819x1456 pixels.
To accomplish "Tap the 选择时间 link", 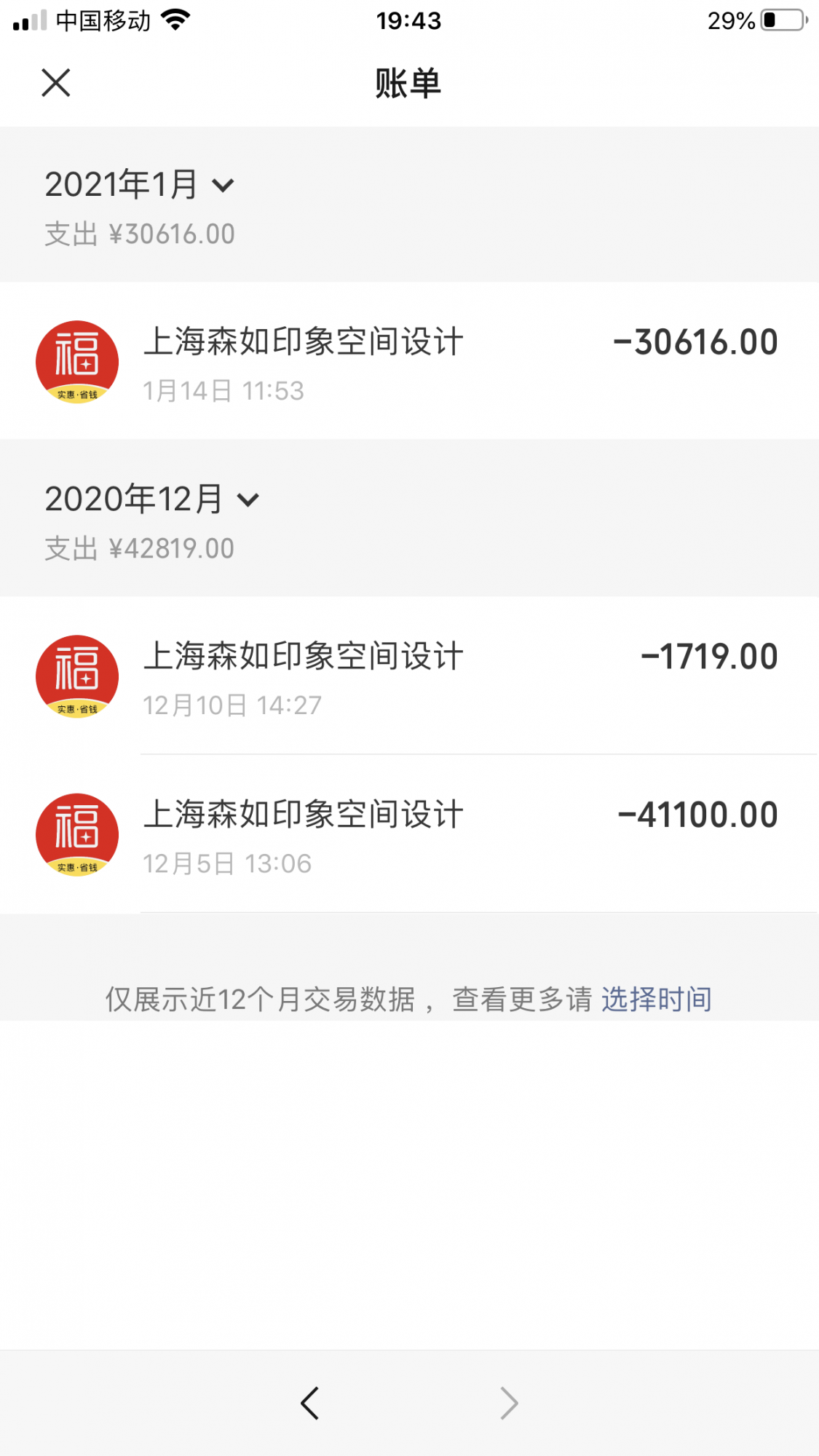I will point(656,1000).
